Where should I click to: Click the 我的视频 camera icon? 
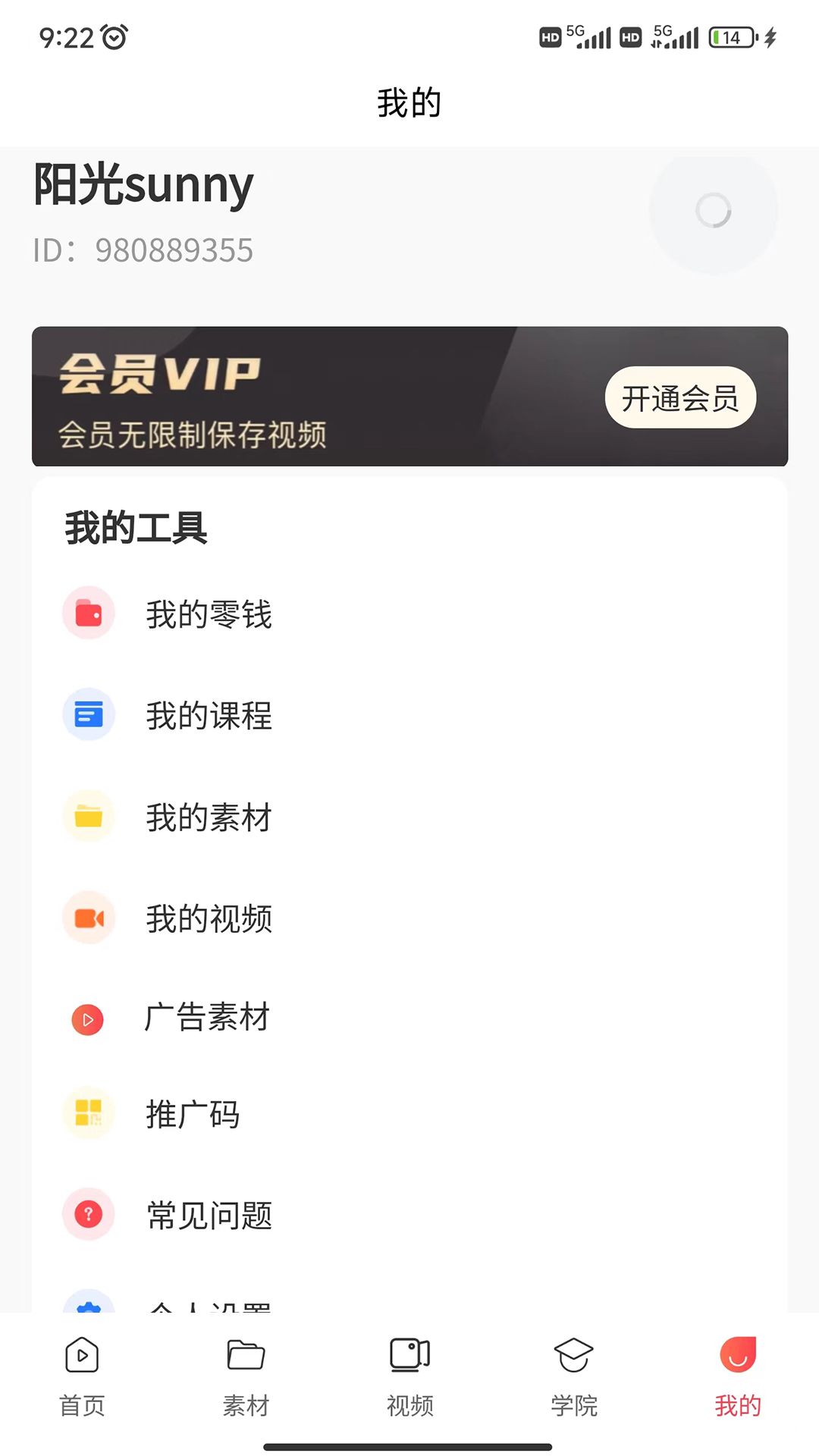(88, 918)
